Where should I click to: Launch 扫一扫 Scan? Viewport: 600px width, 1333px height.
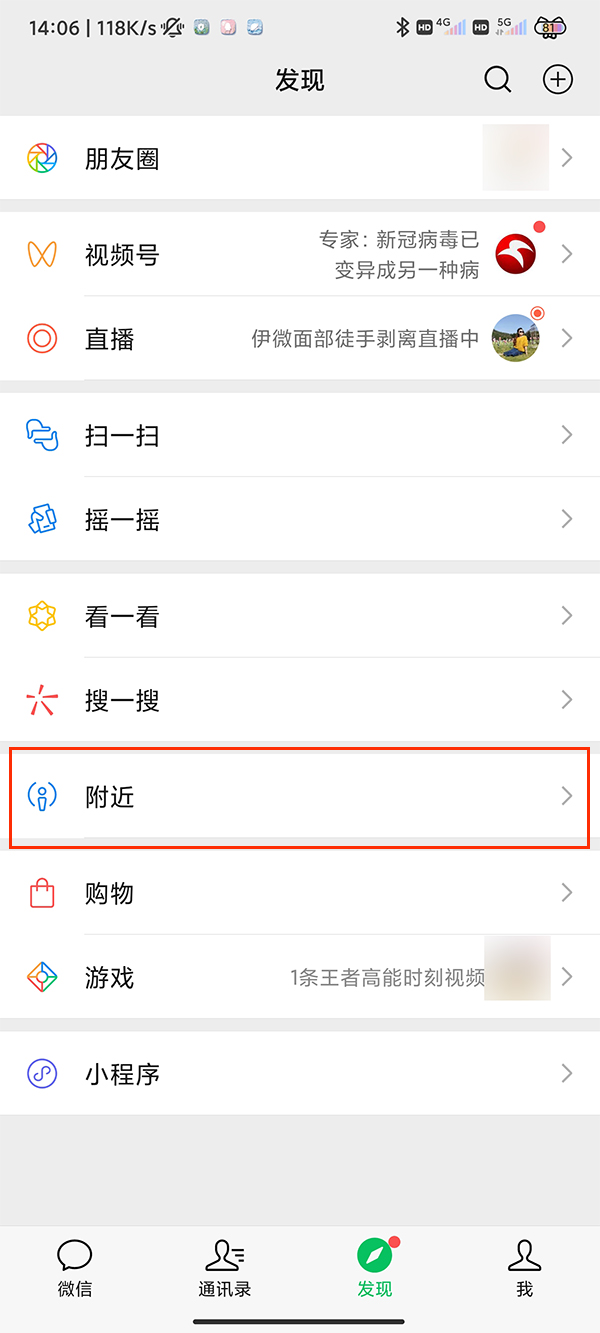[x=300, y=436]
